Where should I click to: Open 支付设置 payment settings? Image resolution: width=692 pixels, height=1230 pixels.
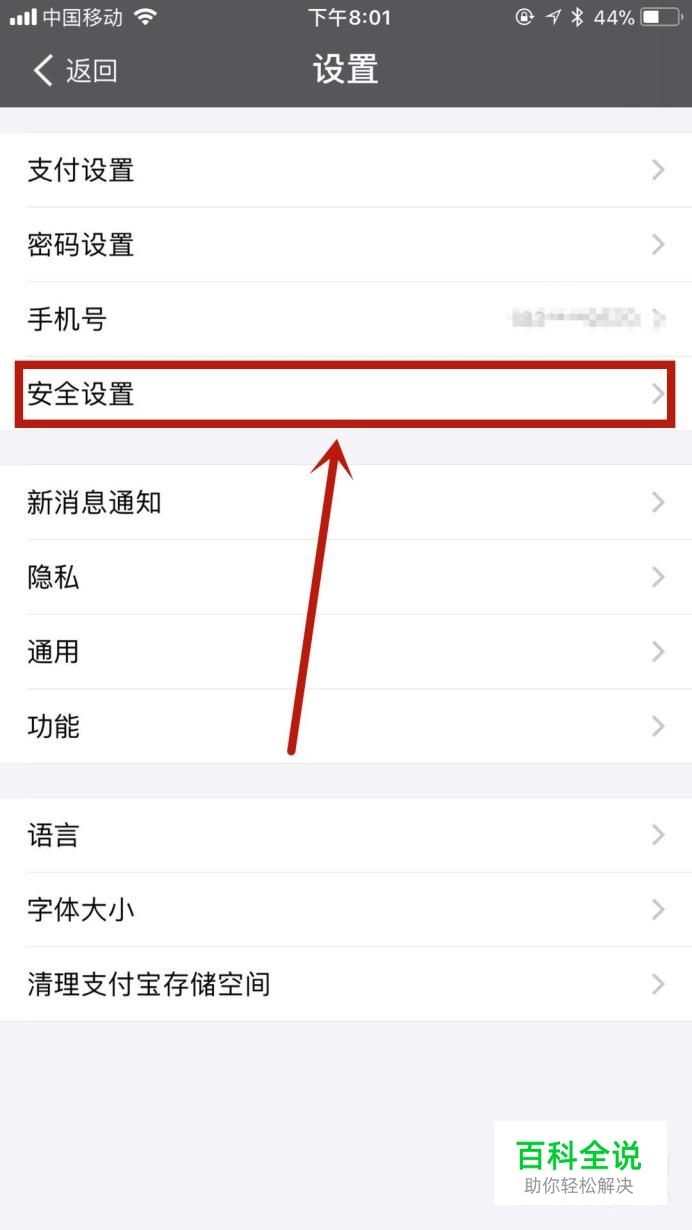point(346,170)
